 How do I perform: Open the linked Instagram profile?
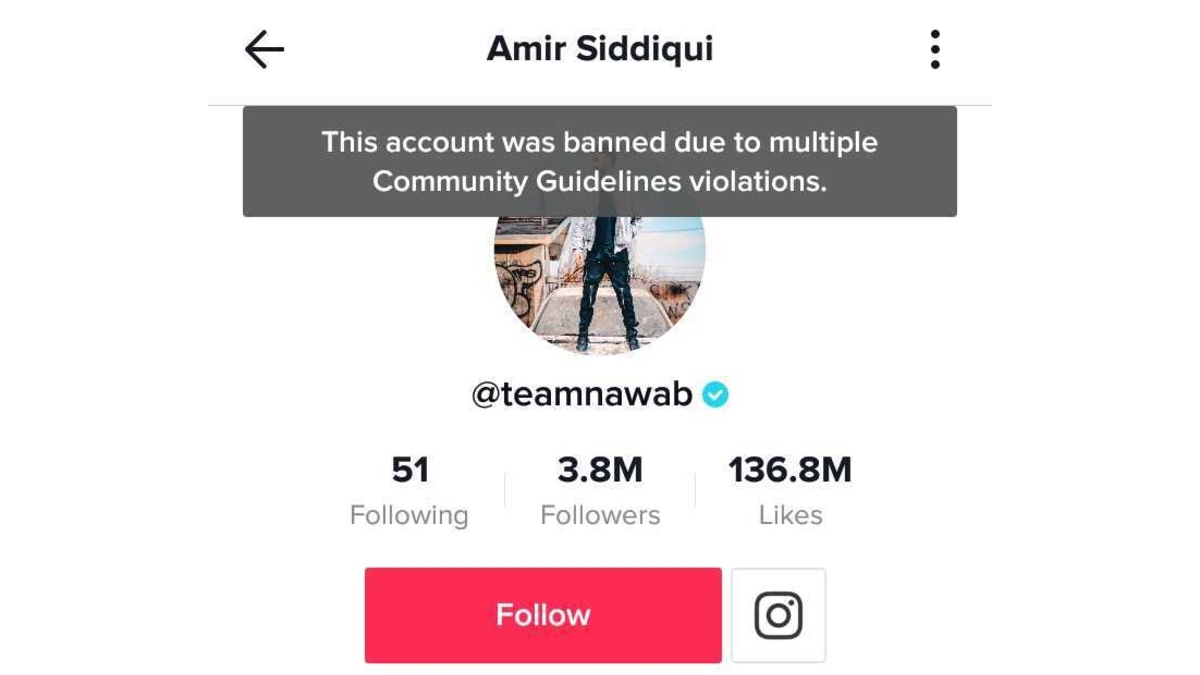click(778, 615)
